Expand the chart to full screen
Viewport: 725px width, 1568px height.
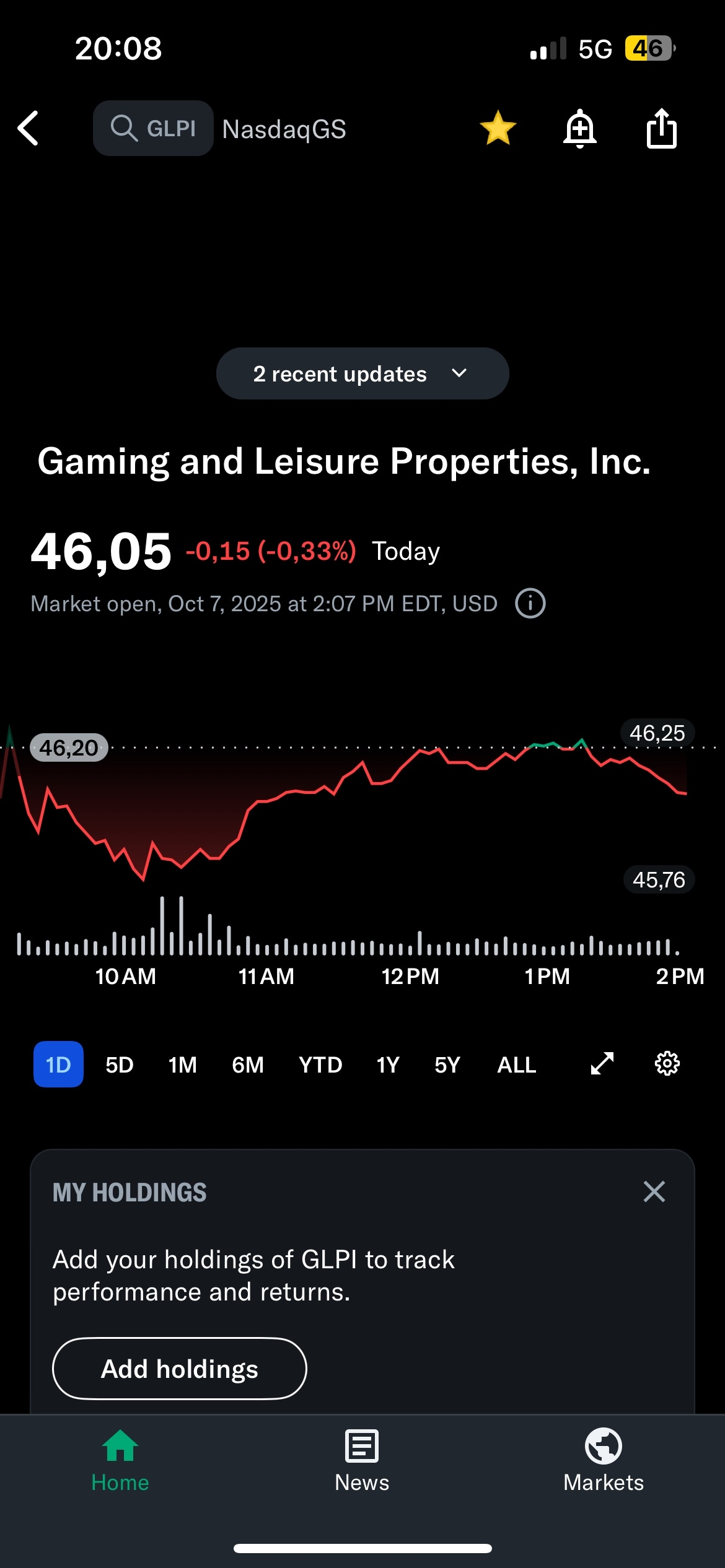coord(602,1064)
